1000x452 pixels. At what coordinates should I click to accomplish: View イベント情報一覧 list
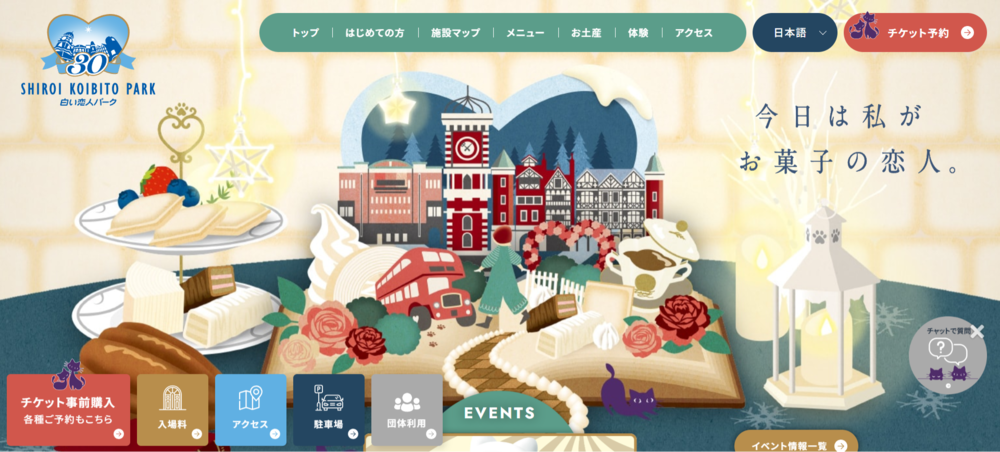coord(795,444)
